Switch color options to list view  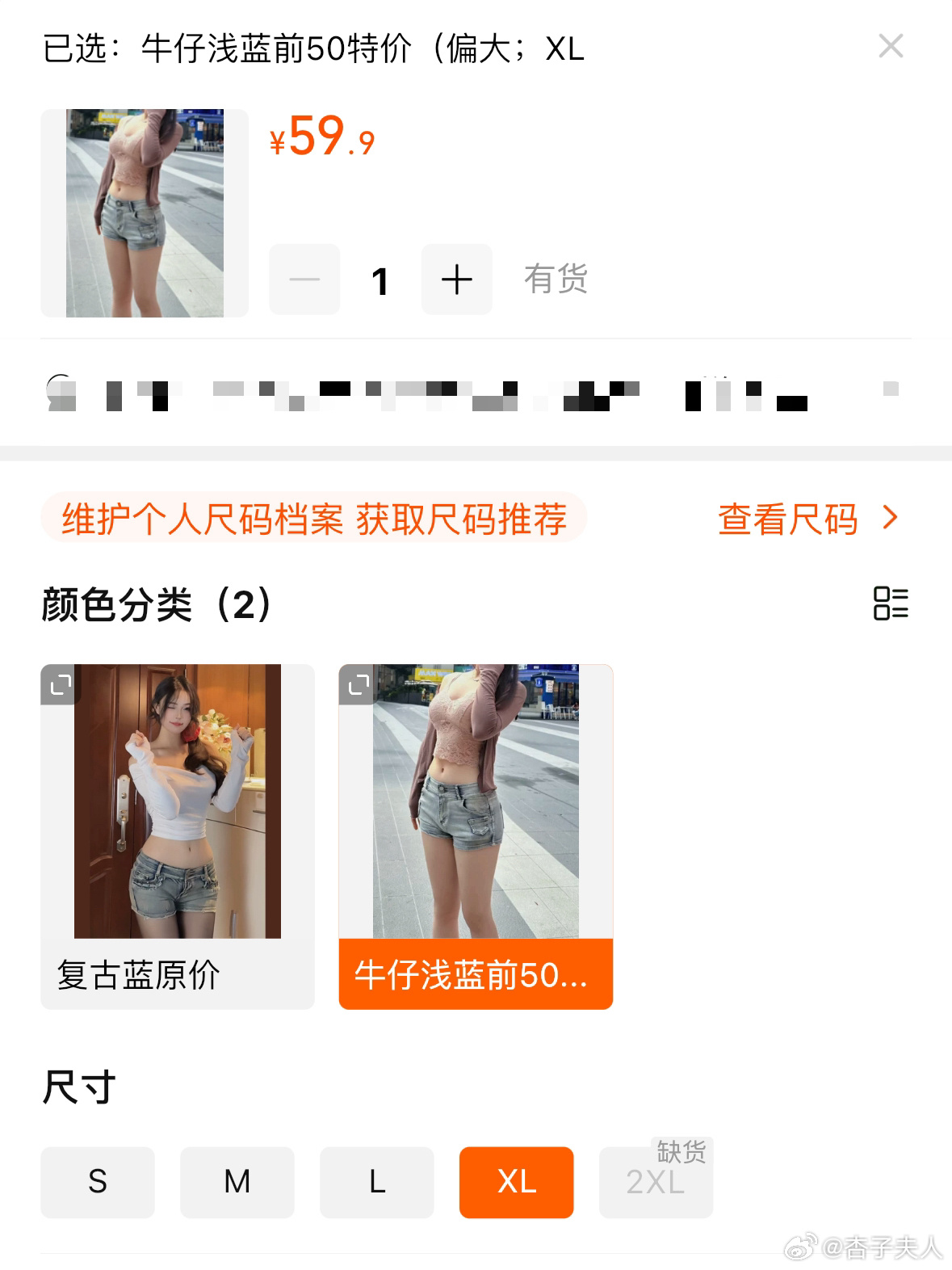(x=891, y=603)
